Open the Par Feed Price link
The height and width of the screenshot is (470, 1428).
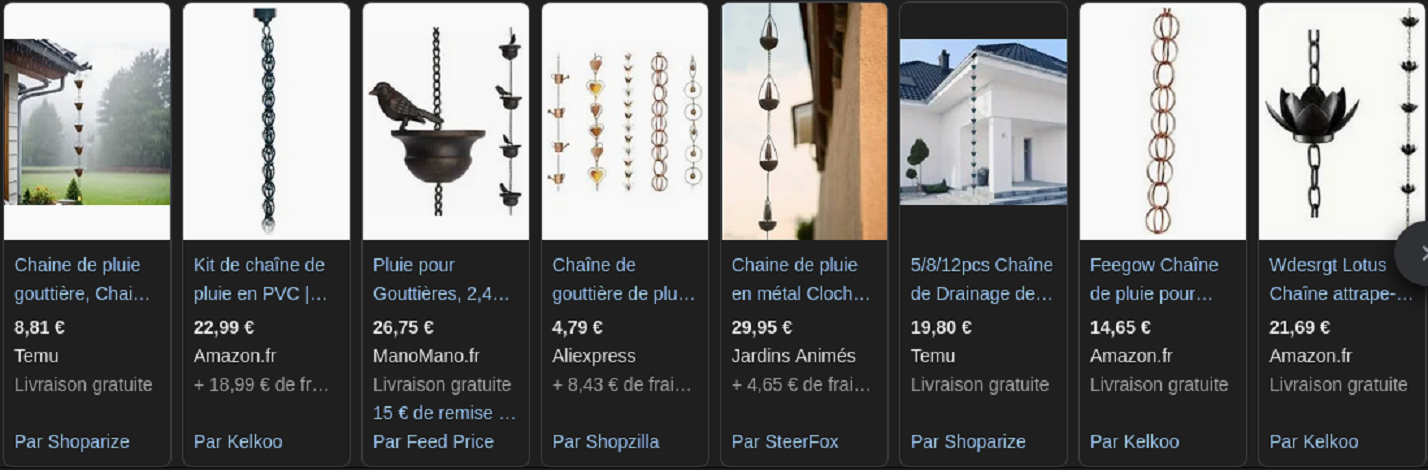[x=433, y=441]
